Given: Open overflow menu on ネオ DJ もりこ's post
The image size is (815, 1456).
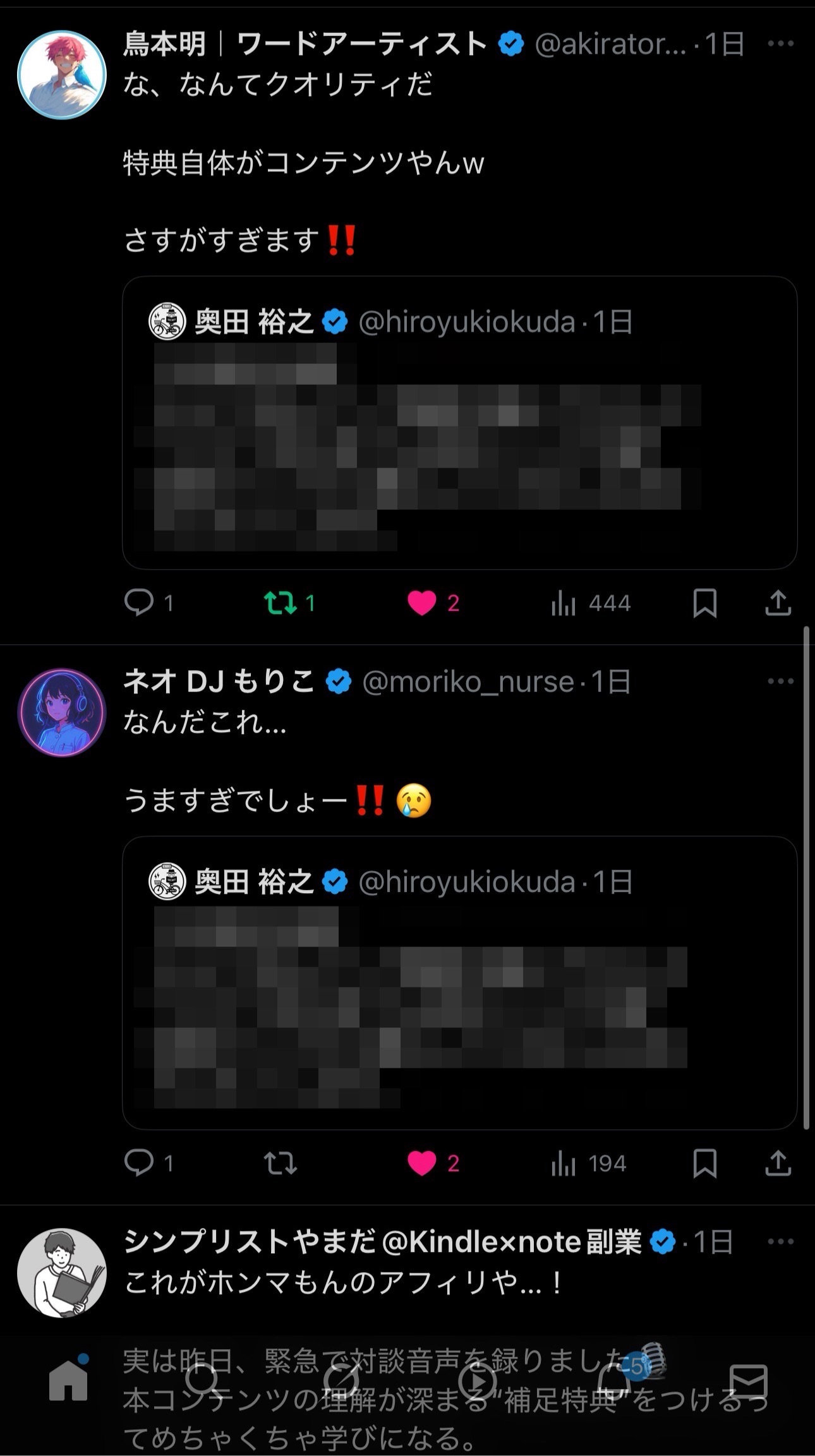Looking at the screenshot, I should [780, 681].
